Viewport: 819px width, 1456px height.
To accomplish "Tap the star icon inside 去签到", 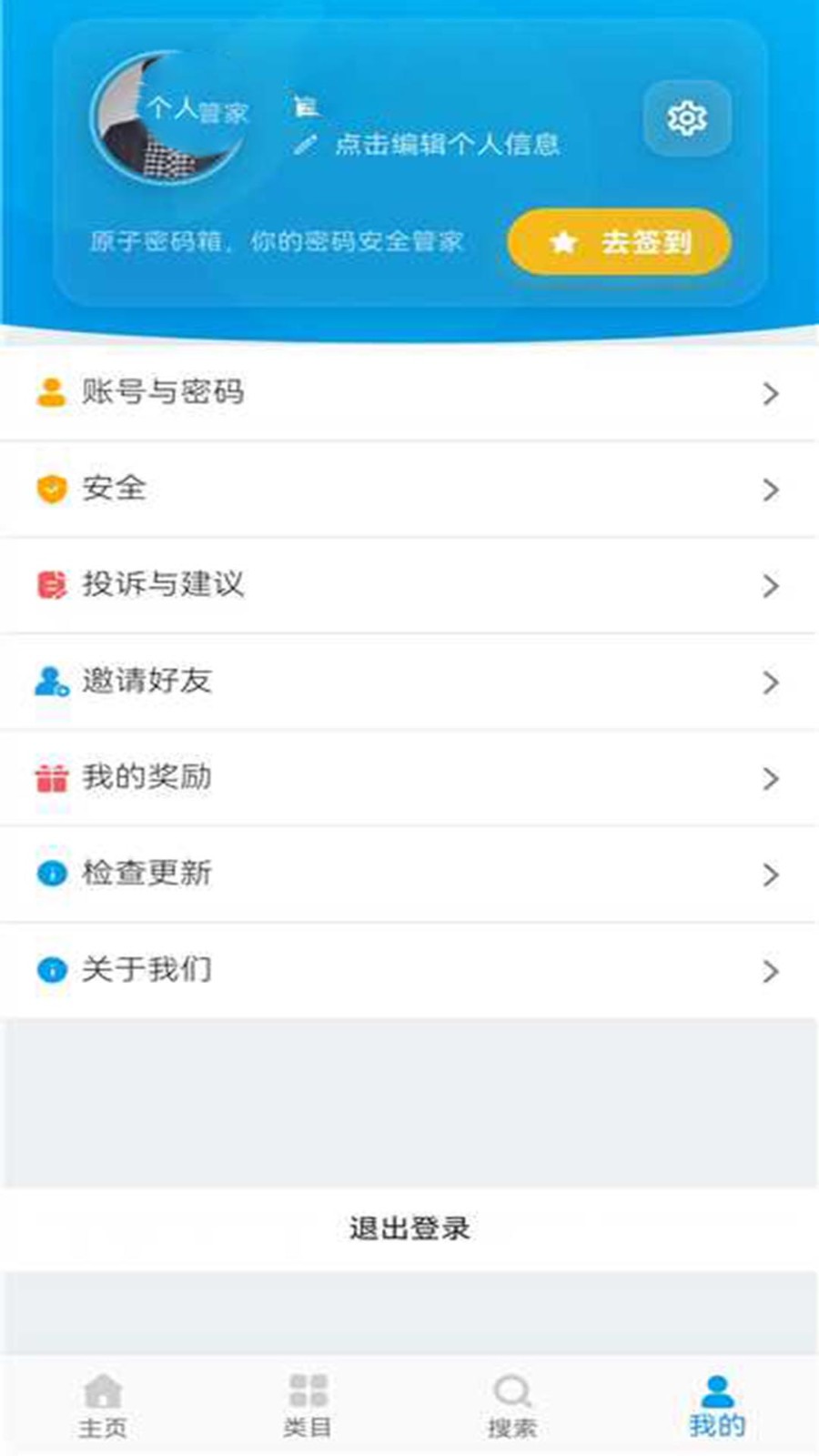I will click(x=564, y=242).
